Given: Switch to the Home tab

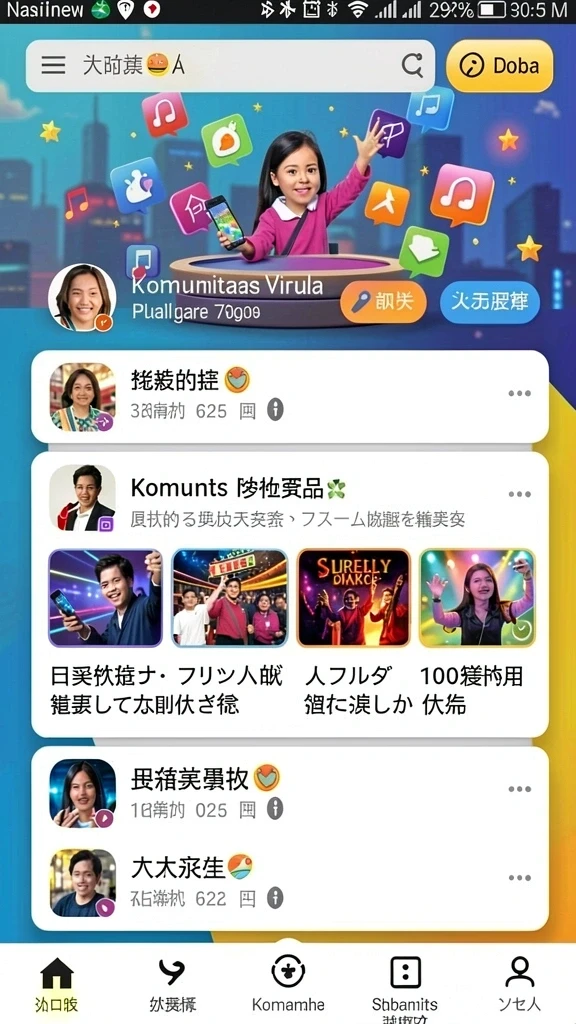Looking at the screenshot, I should [x=57, y=985].
